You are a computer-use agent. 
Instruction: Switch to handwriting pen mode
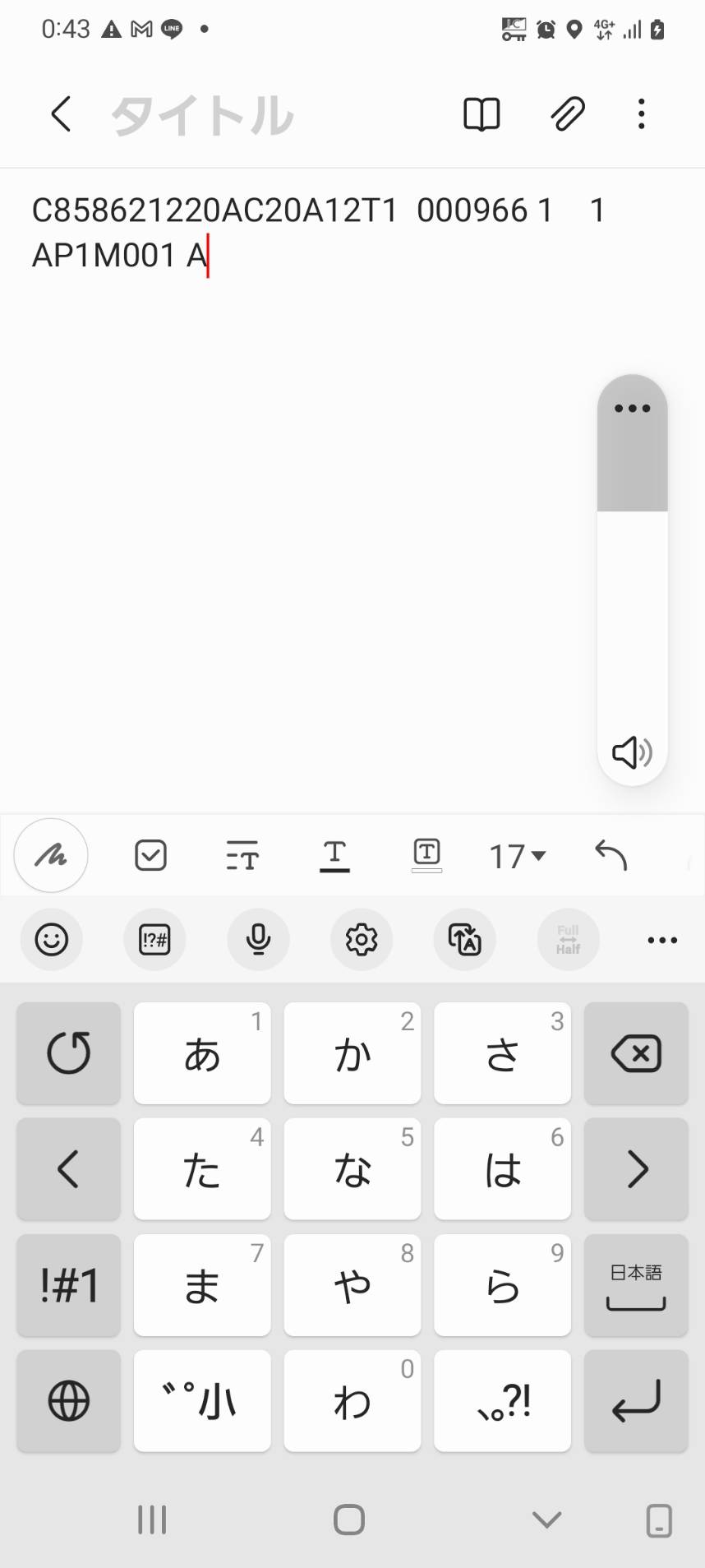(x=51, y=856)
